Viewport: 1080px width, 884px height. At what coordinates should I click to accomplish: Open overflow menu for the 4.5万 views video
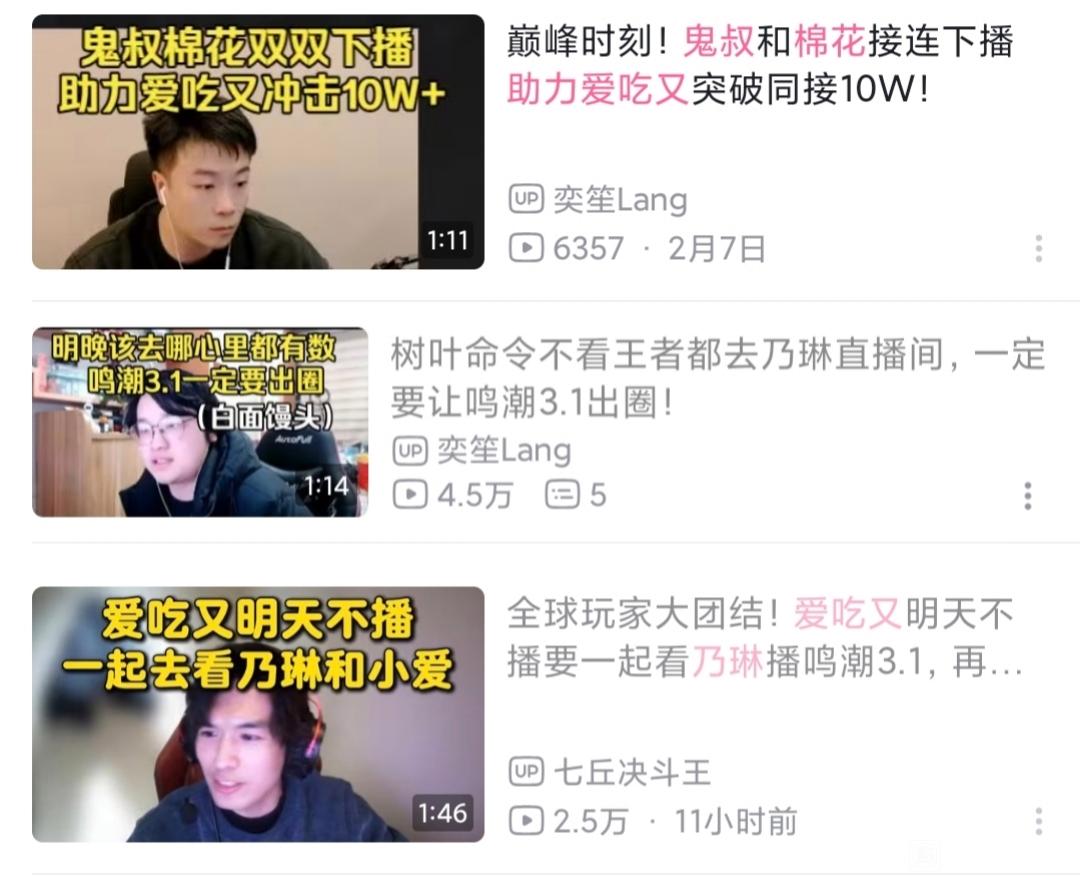(1028, 495)
